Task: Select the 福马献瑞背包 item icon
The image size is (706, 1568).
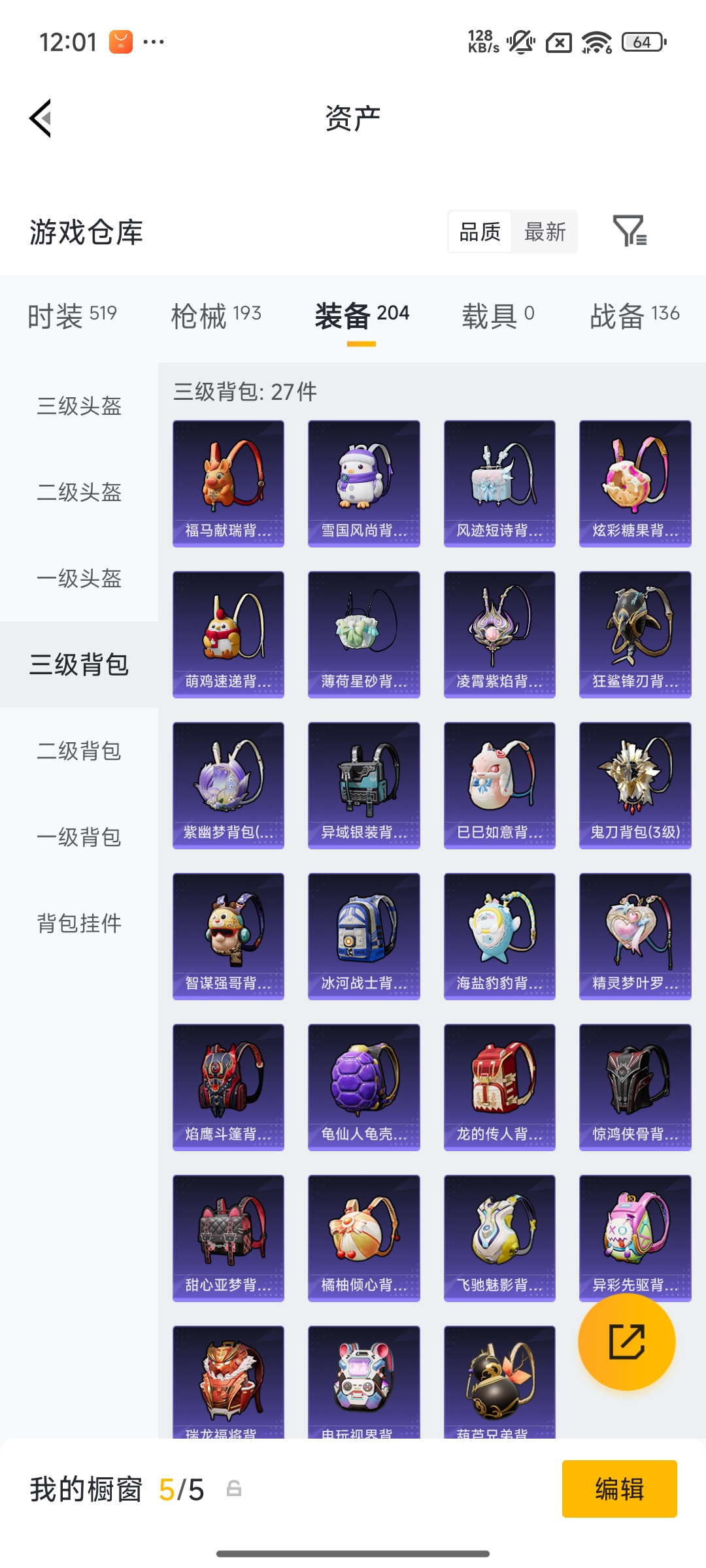Action: 227,482
